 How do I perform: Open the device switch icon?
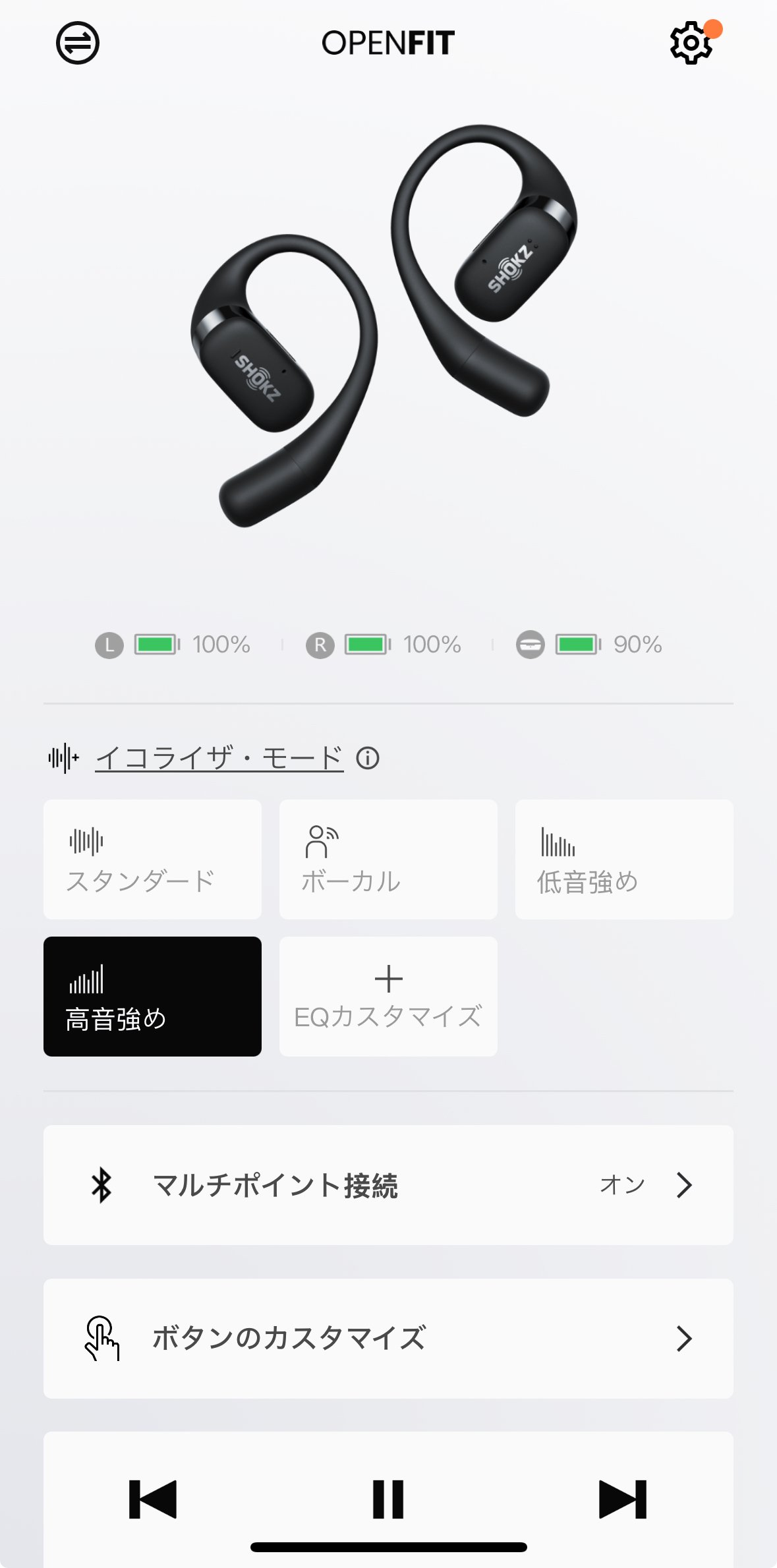[x=78, y=43]
